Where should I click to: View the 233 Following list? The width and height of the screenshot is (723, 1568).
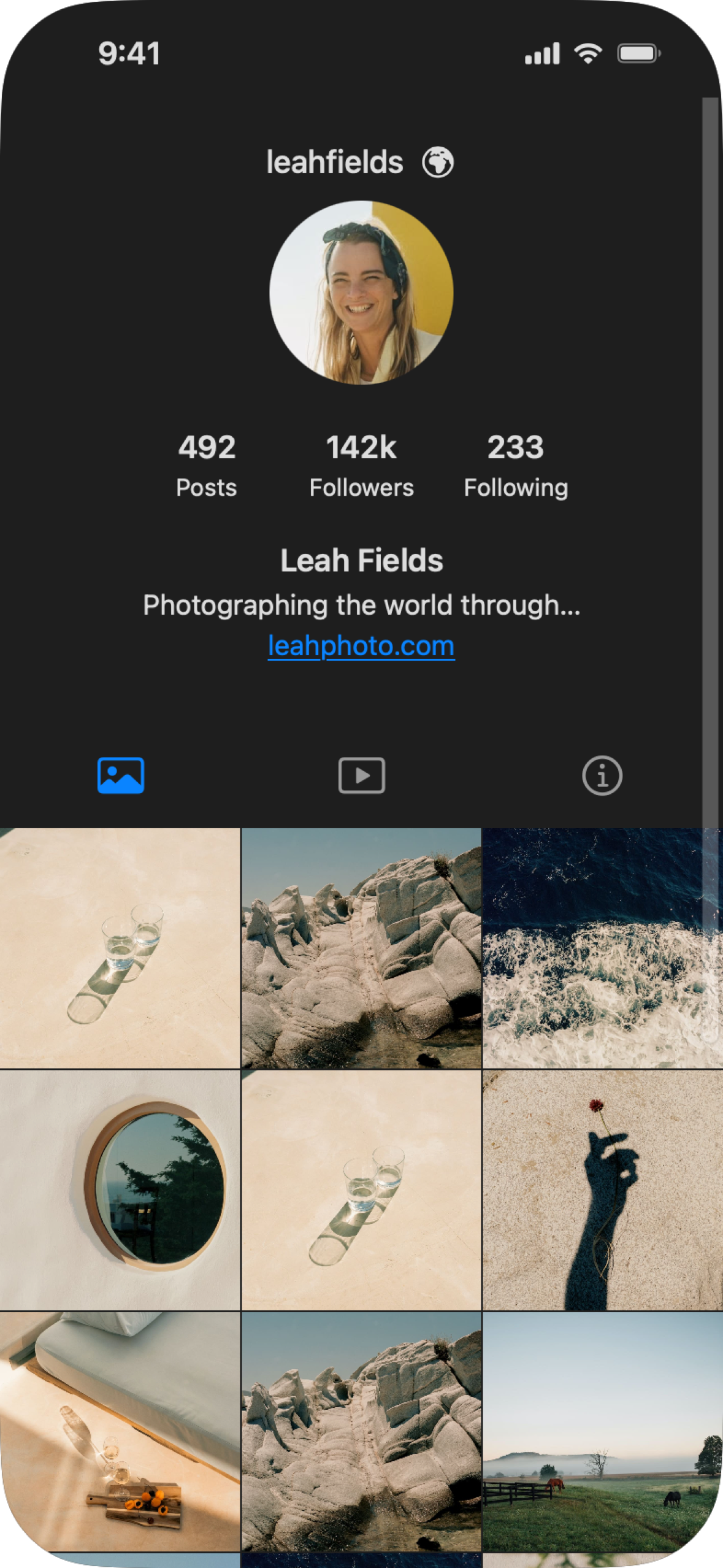pos(516,464)
